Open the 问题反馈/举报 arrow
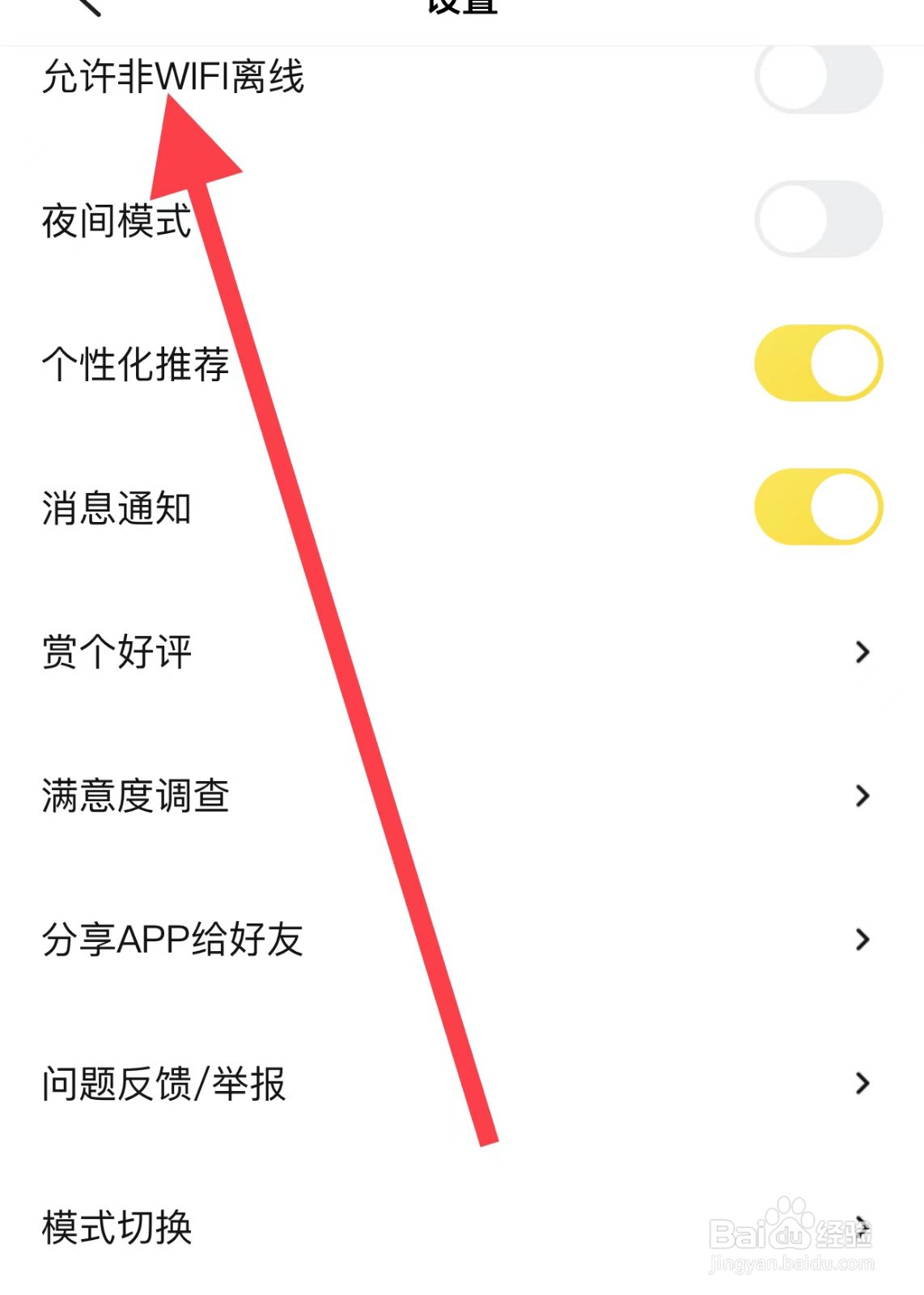The height and width of the screenshot is (1295, 924). [862, 1081]
